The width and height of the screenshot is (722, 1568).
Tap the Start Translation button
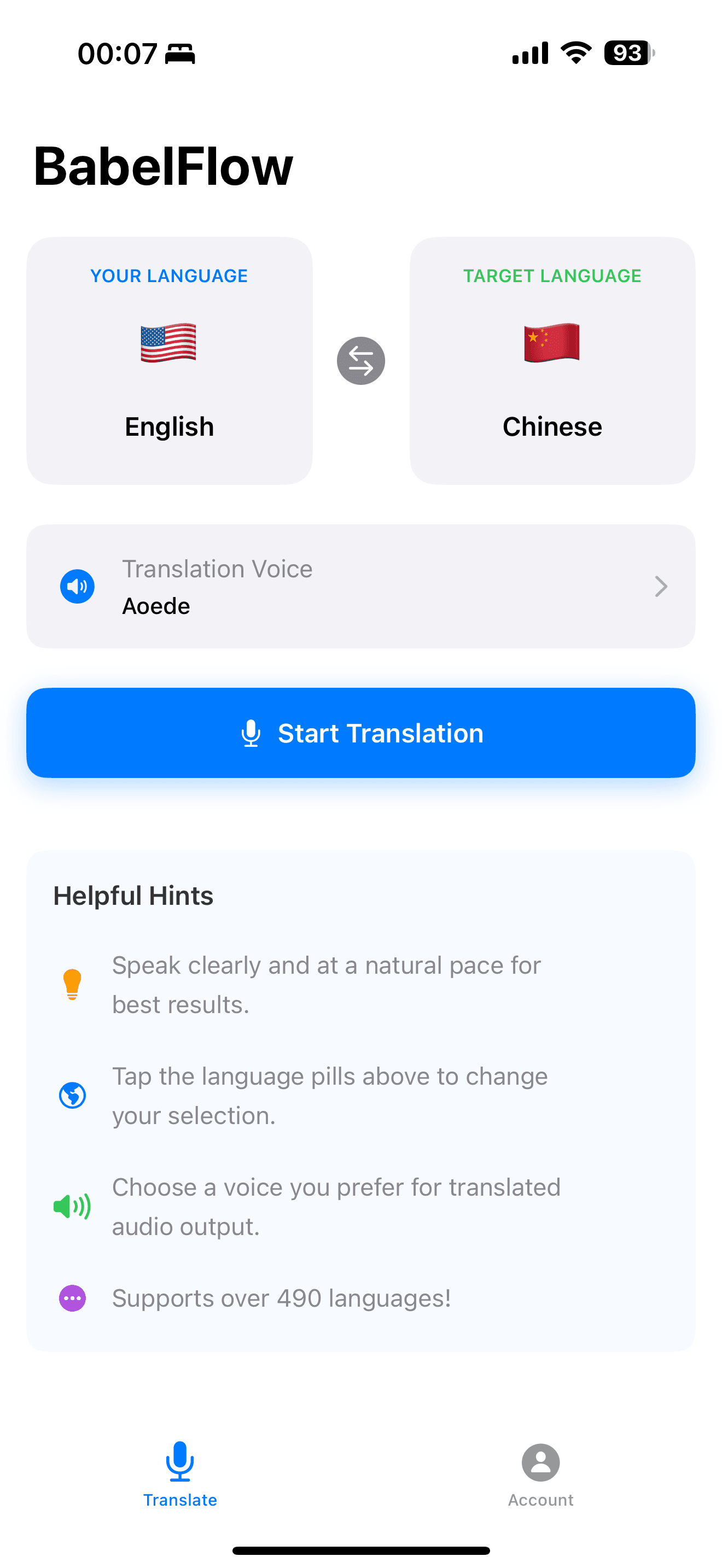(x=360, y=733)
